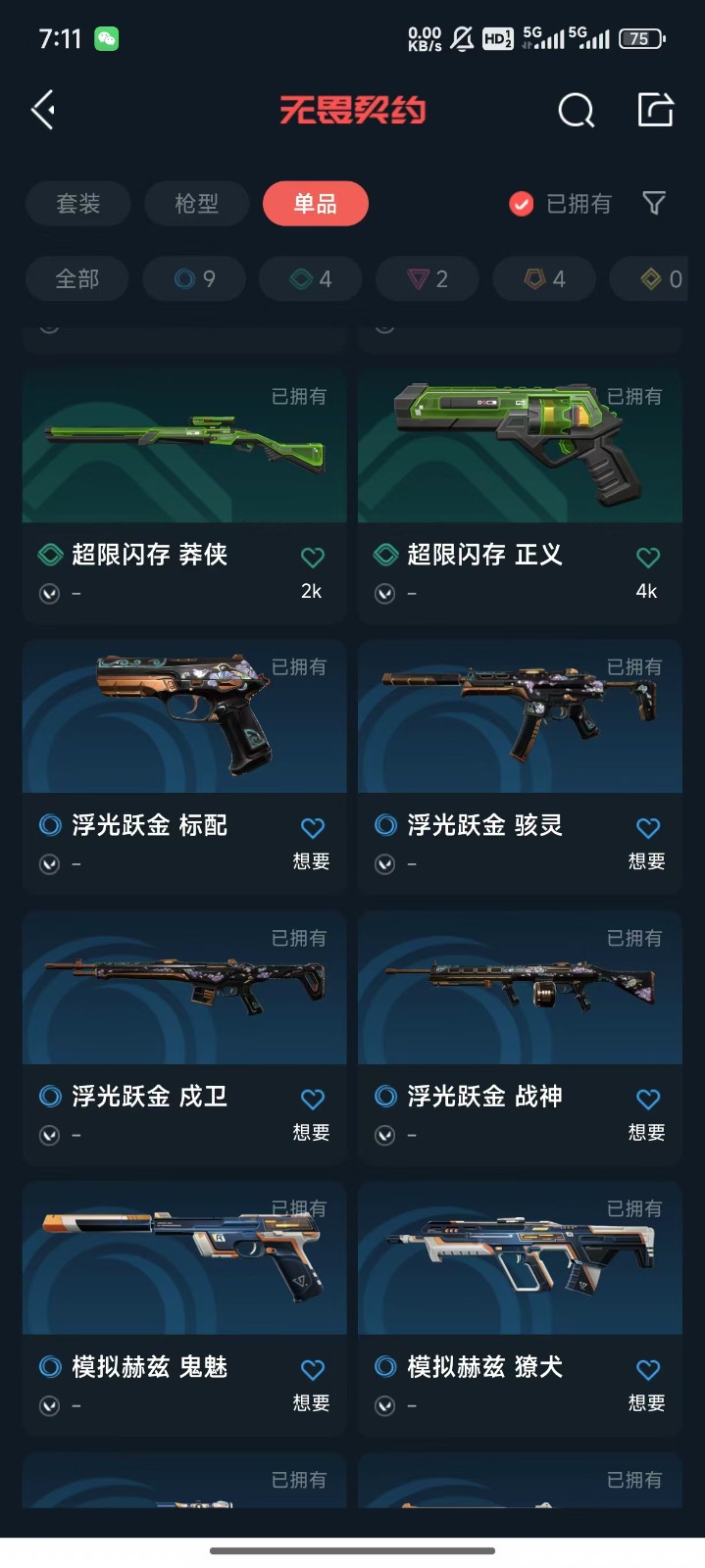Image resolution: width=705 pixels, height=1568 pixels.
Task: Open the 超限闪存 莽侠 skin card
Action: pos(184,451)
